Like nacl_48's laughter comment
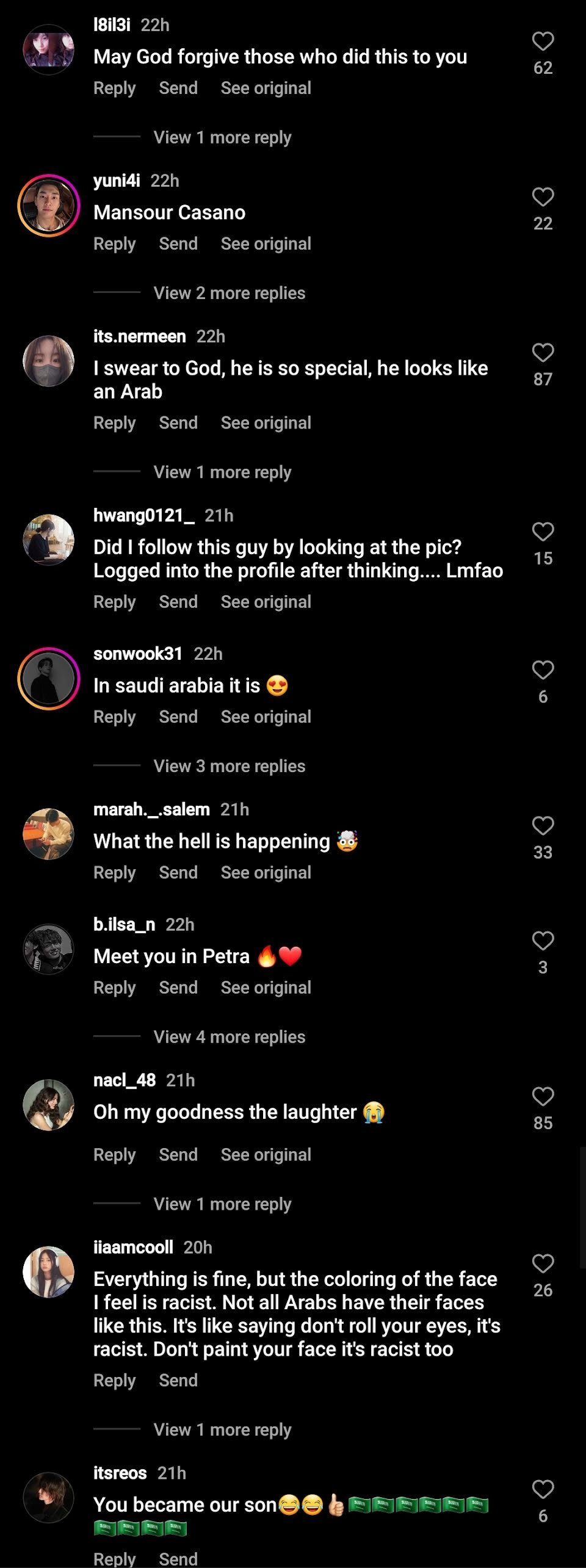 coord(543,1097)
